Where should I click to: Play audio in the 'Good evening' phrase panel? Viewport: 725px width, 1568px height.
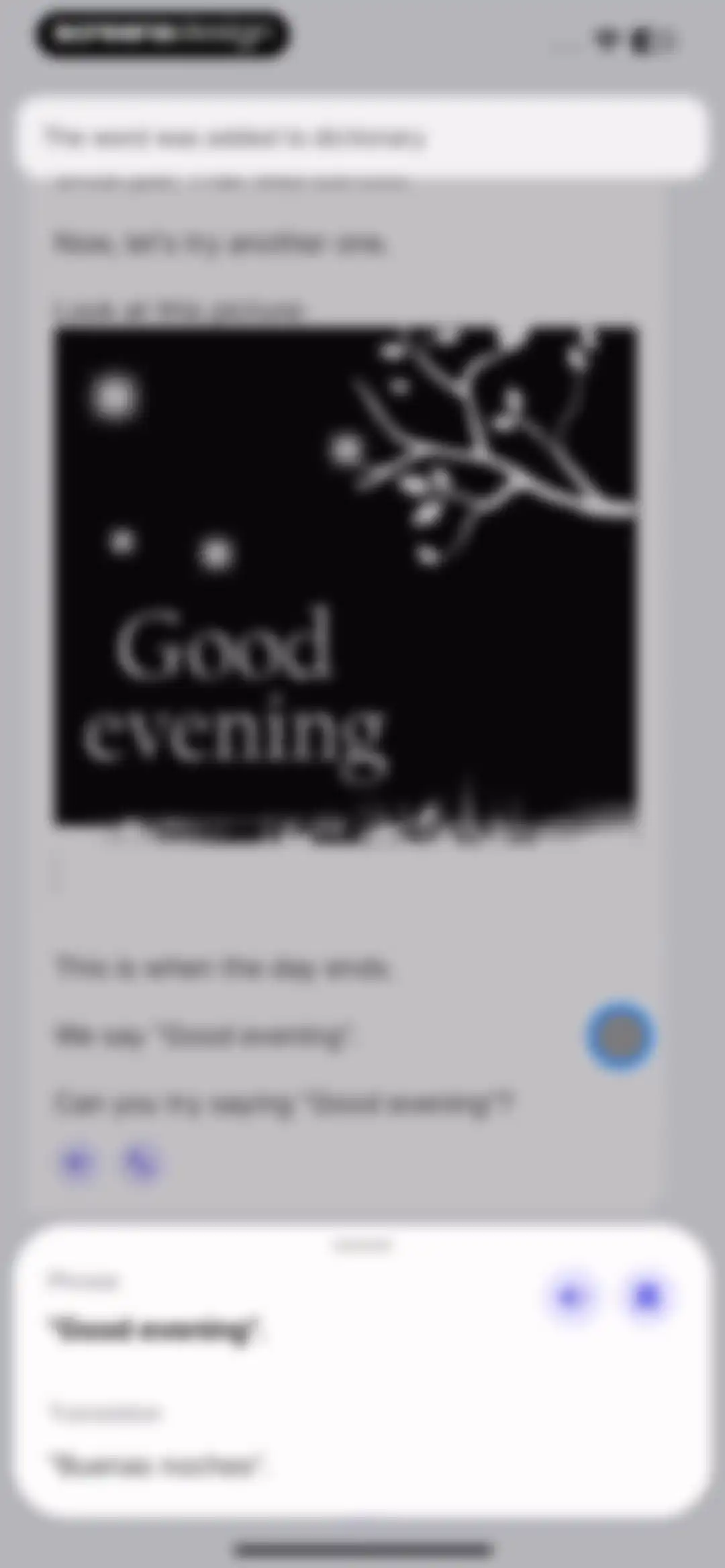click(571, 1296)
